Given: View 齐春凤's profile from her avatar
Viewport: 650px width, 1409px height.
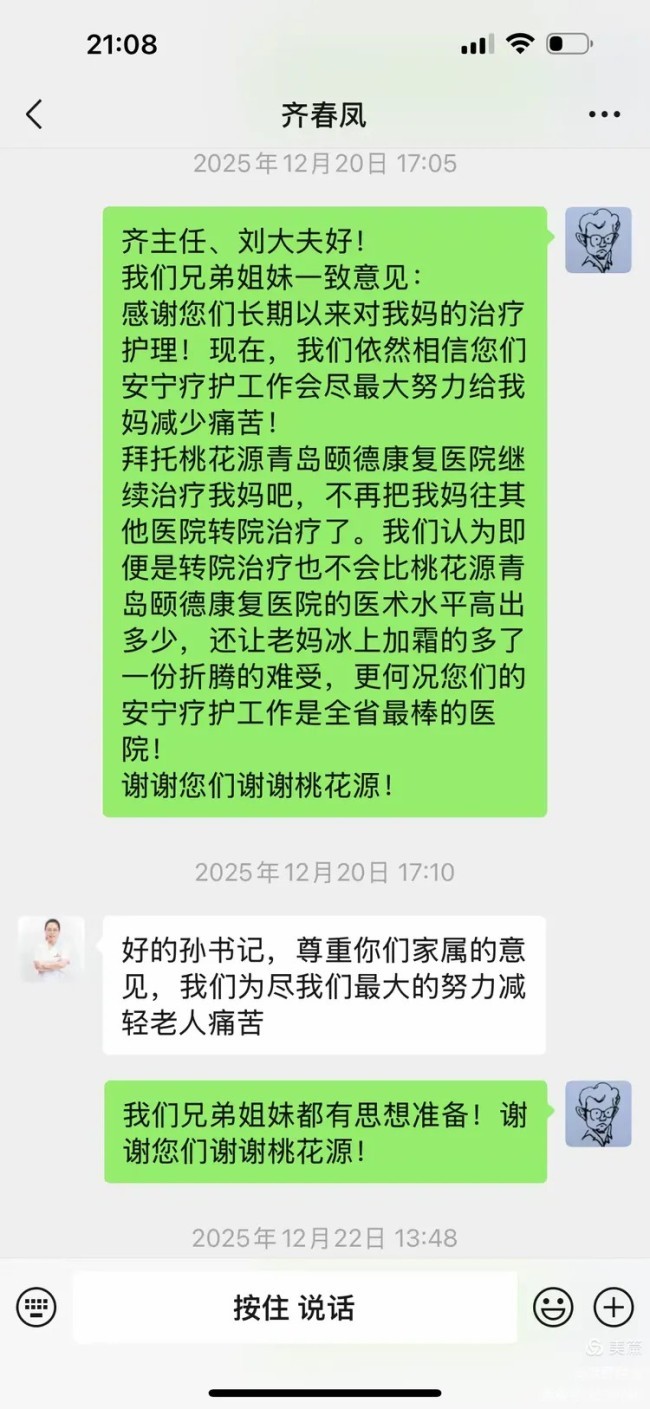Looking at the screenshot, I should coord(51,949).
